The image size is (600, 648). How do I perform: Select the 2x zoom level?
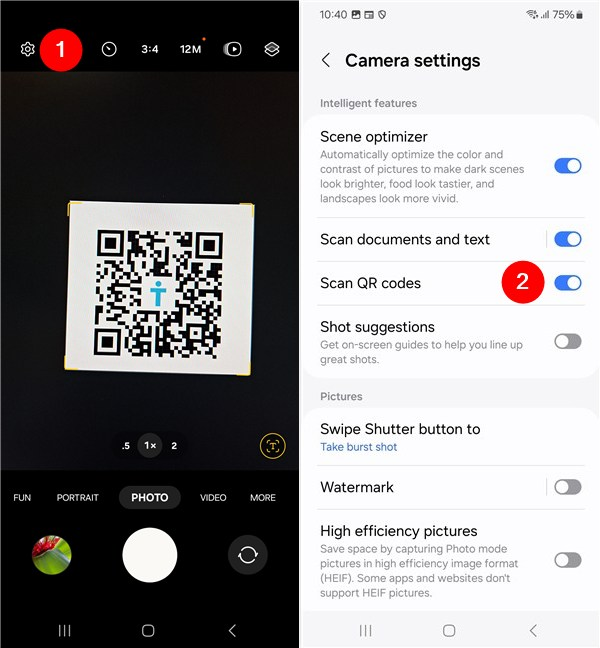coord(174,446)
